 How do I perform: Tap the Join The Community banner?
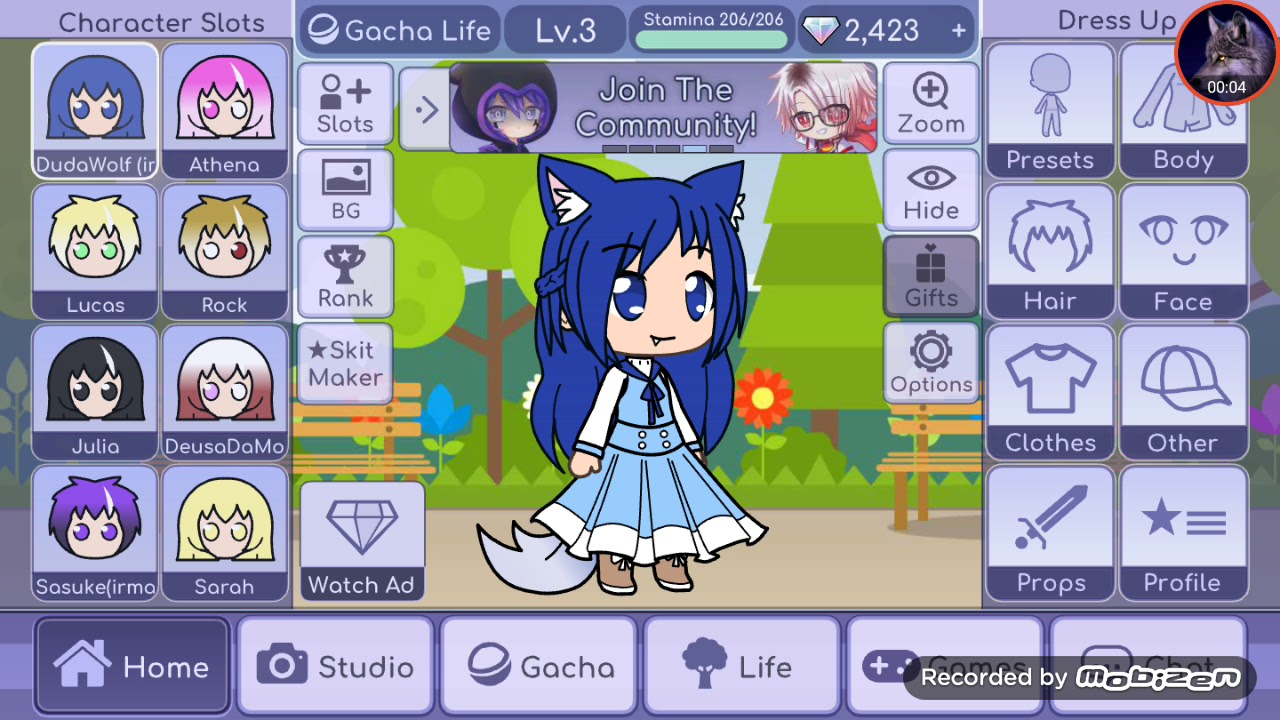pos(663,108)
